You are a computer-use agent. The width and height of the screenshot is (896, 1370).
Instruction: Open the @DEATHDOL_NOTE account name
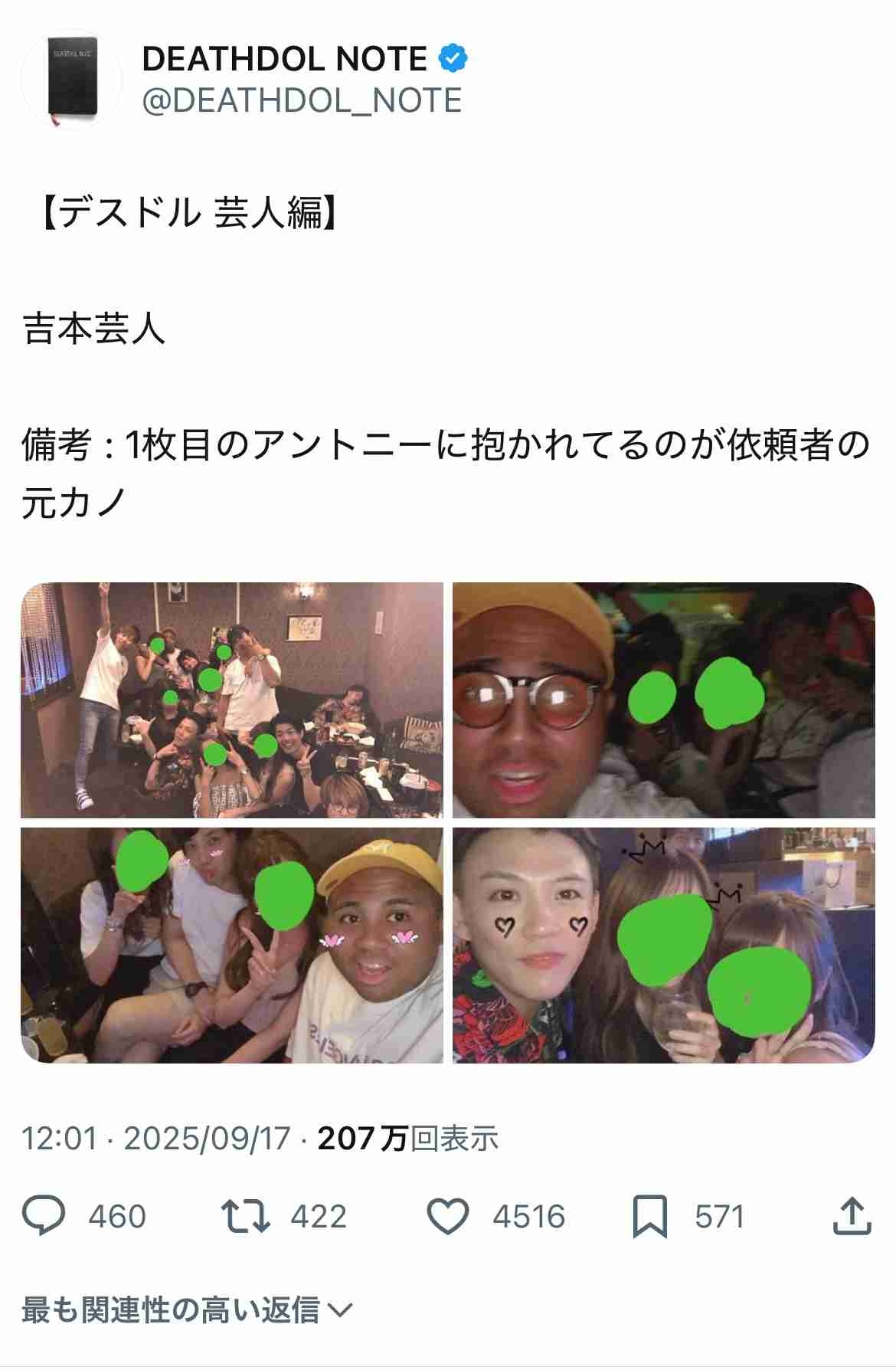tap(302, 101)
